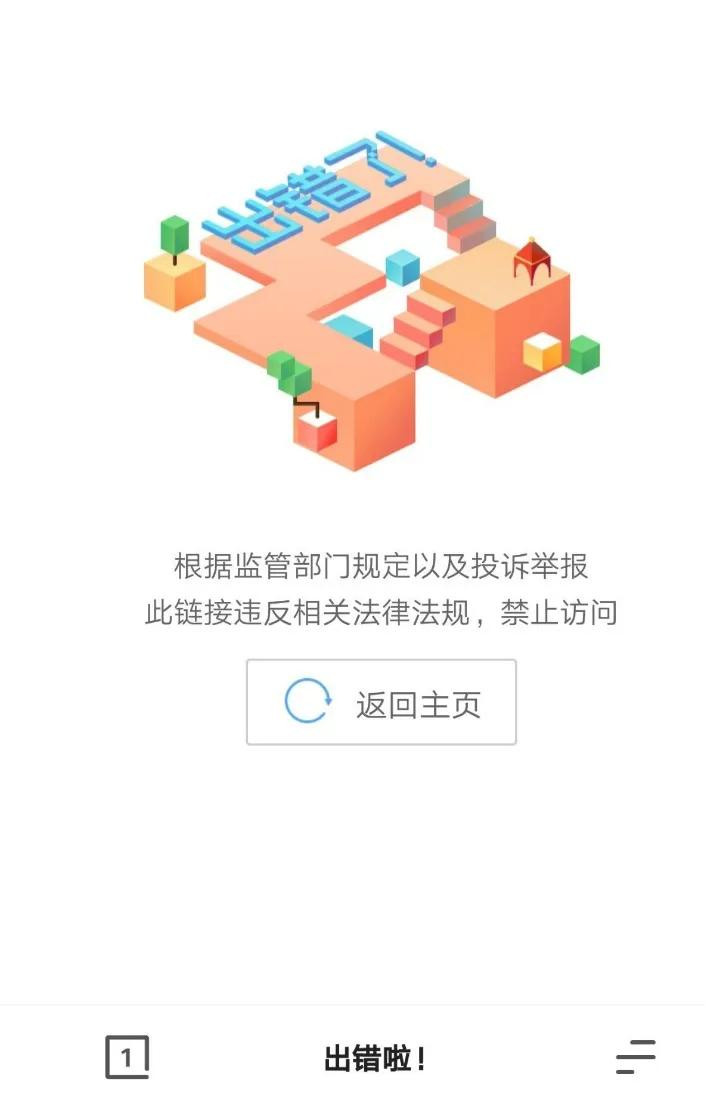
Task: Tap the 返回主页 button
Action: [381, 702]
